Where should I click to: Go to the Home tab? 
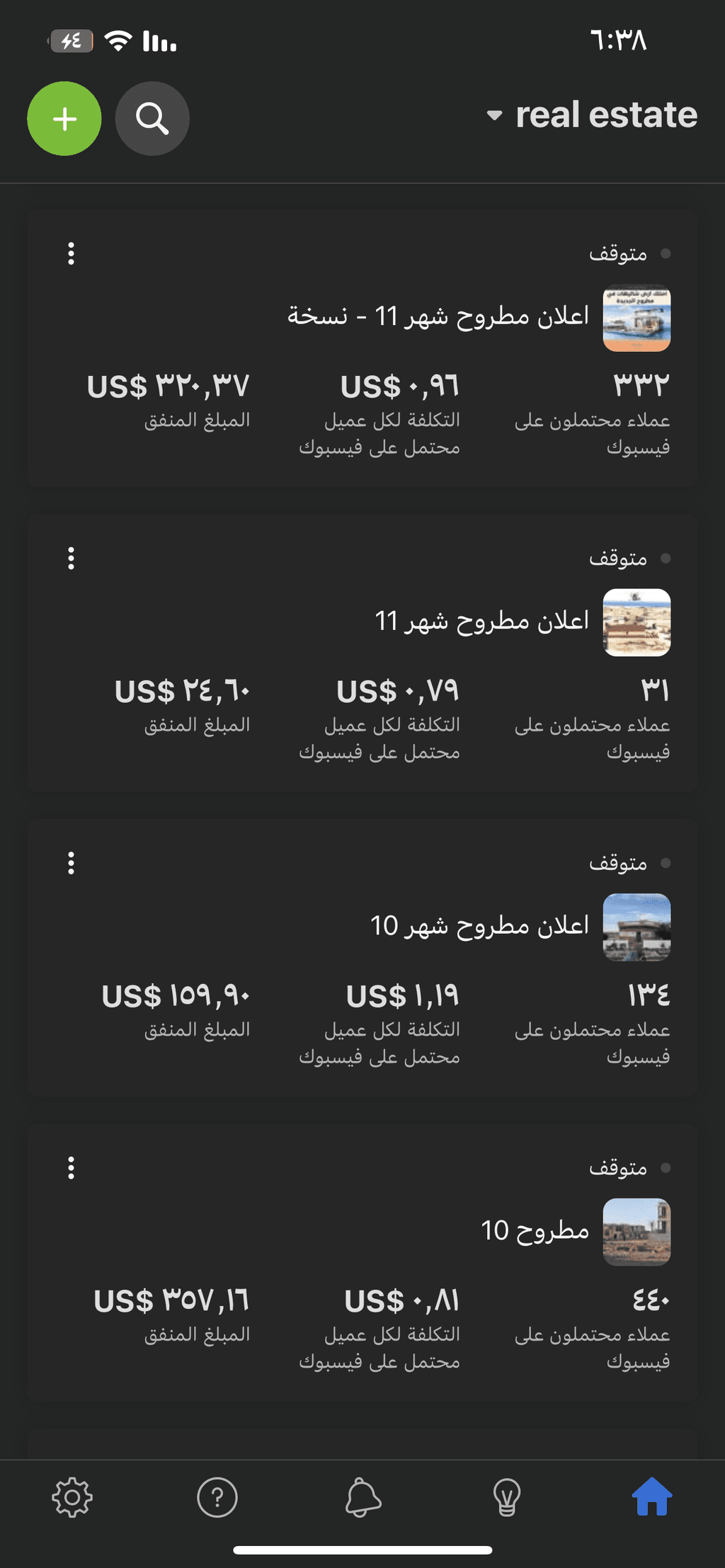coord(652,1497)
